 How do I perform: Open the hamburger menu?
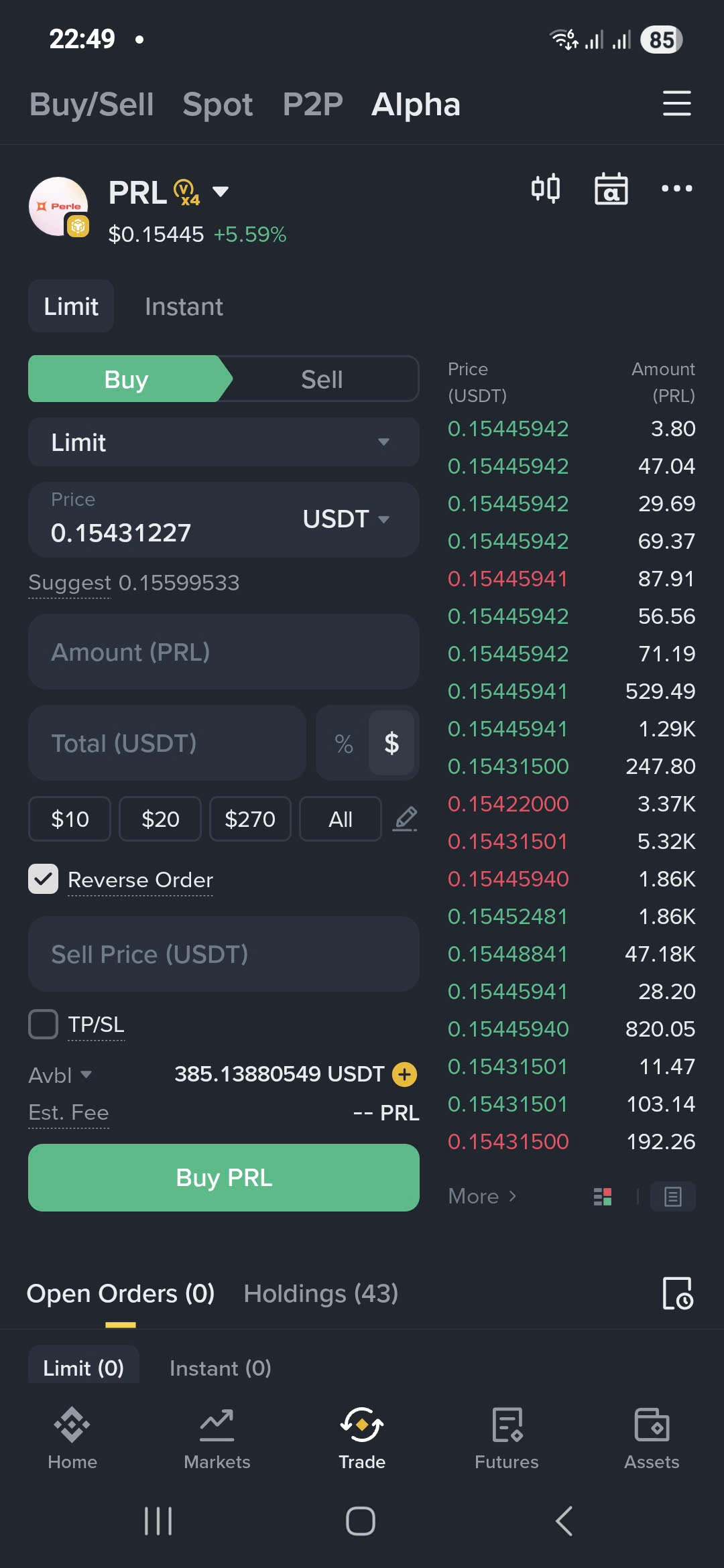[x=676, y=104]
